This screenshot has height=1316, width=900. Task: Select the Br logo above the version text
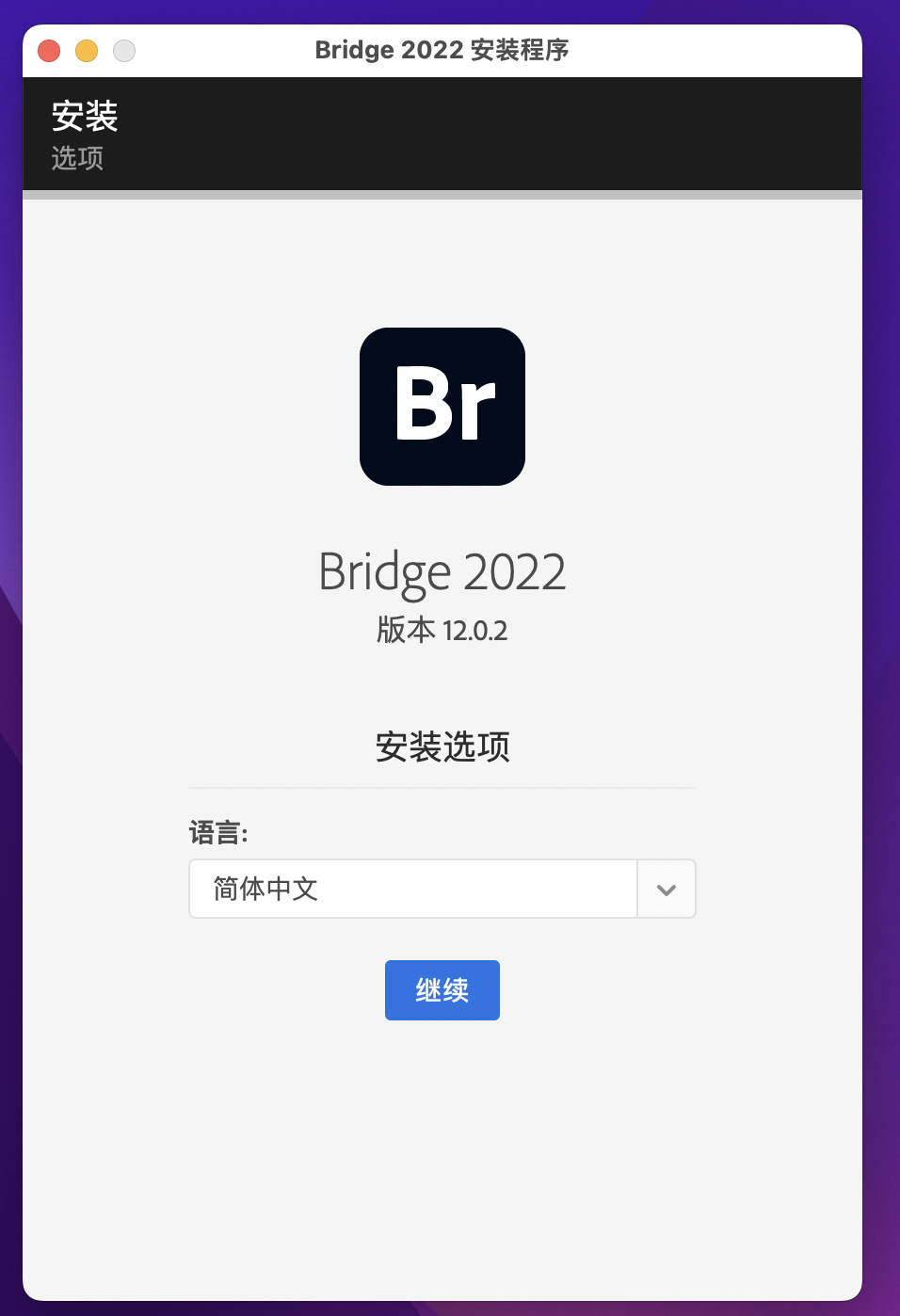click(442, 406)
